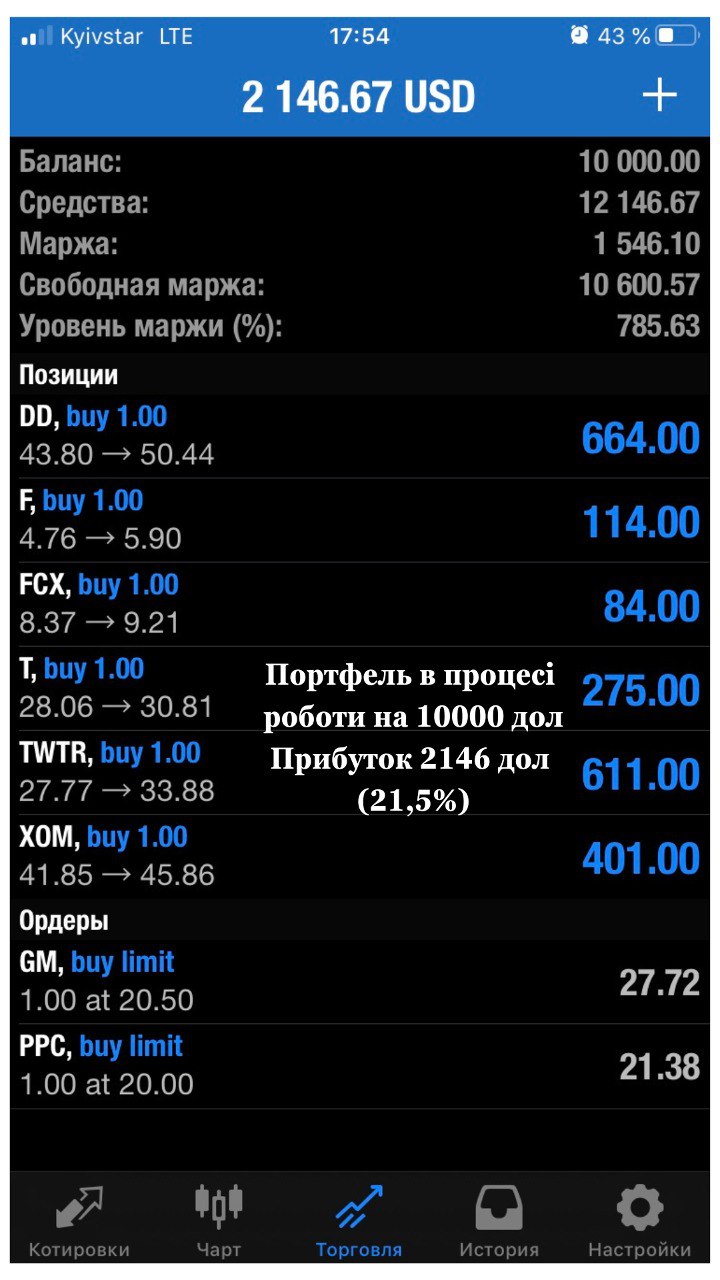
Task: Open the F buy position
Action: pyautogui.click(x=360, y=521)
